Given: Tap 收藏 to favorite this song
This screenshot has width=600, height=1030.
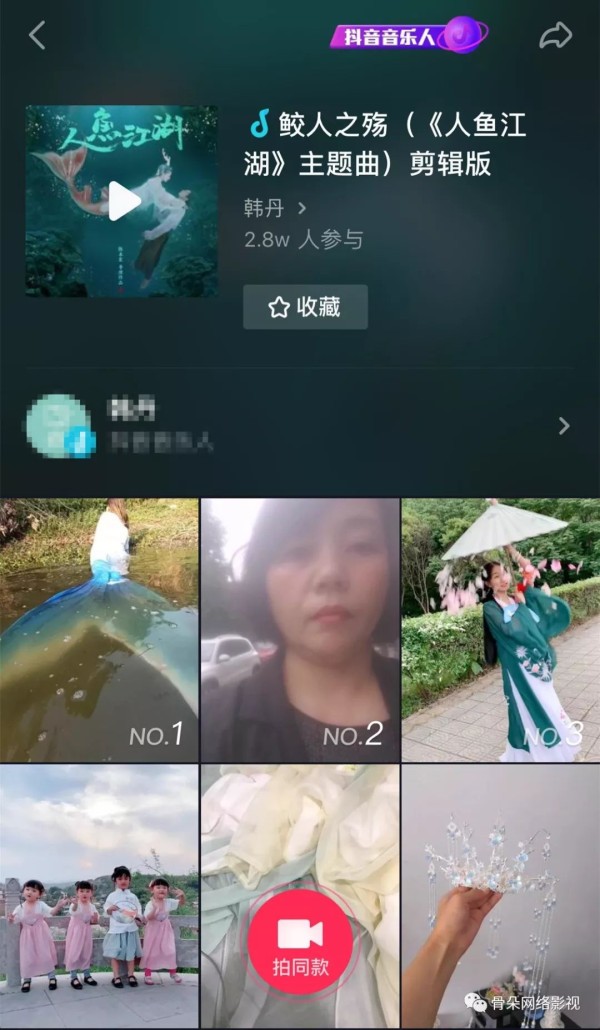Looking at the screenshot, I should [x=306, y=307].
